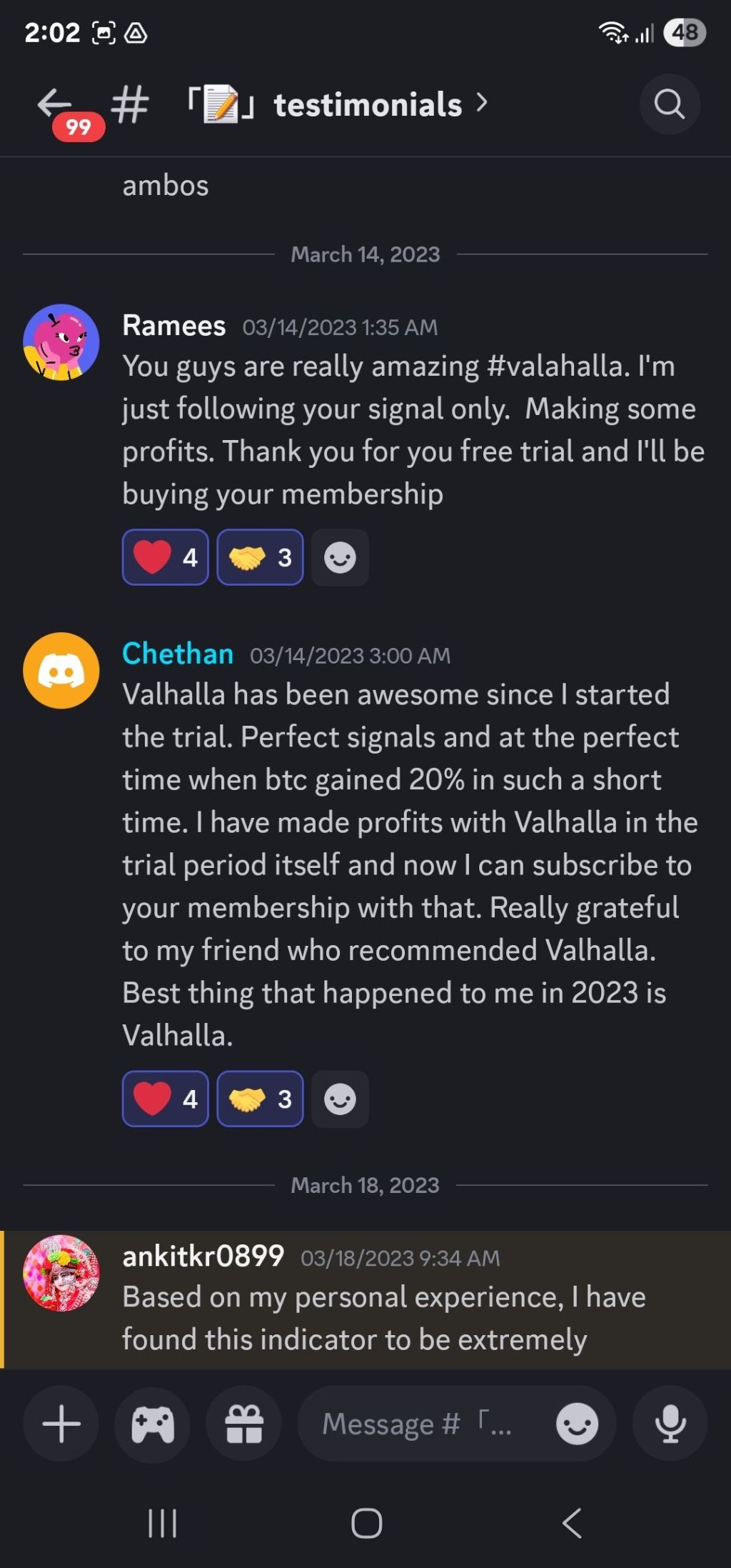The height and width of the screenshot is (1568, 731).
Task: Tap Chethan's orange Discord avatar
Action: coord(61,670)
